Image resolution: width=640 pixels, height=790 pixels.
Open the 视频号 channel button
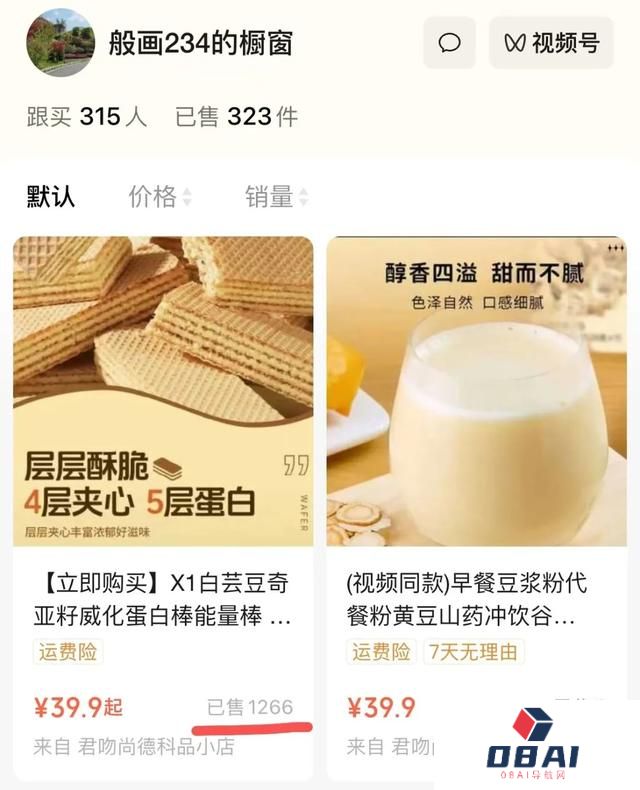coord(551,43)
